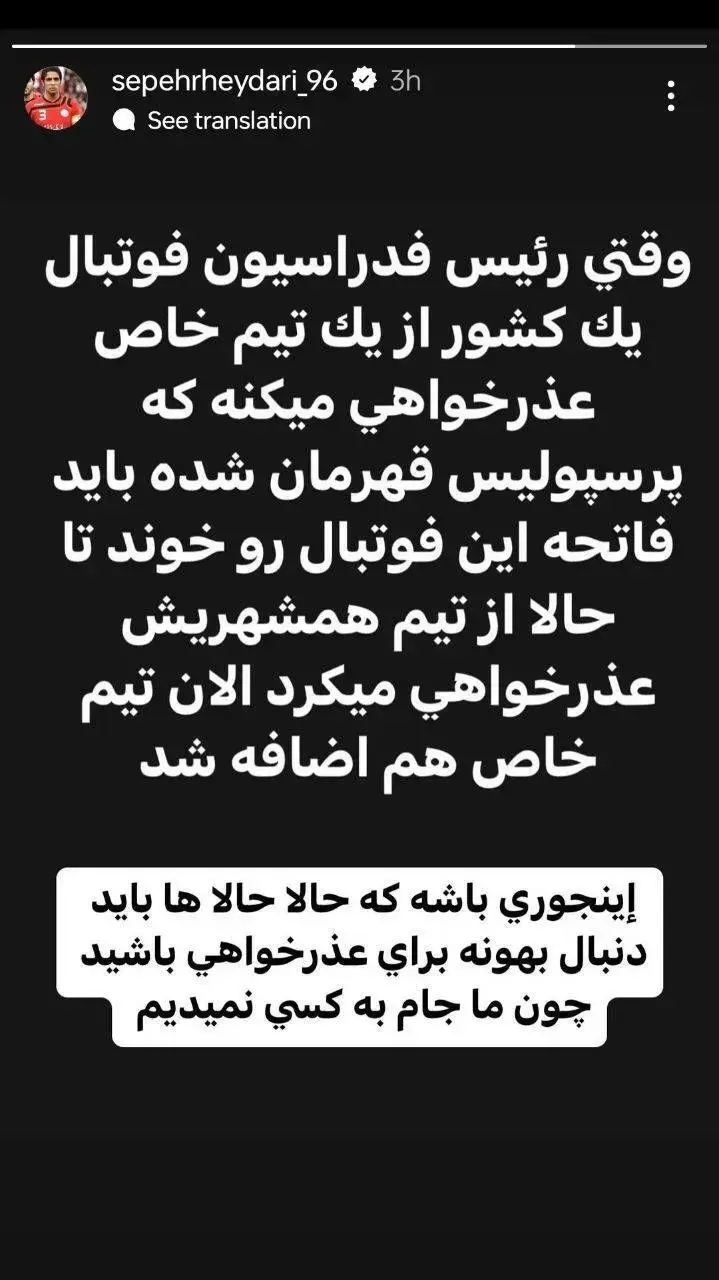The width and height of the screenshot is (719, 1280).
Task: Open the story overflow menu
Action: [x=670, y=96]
